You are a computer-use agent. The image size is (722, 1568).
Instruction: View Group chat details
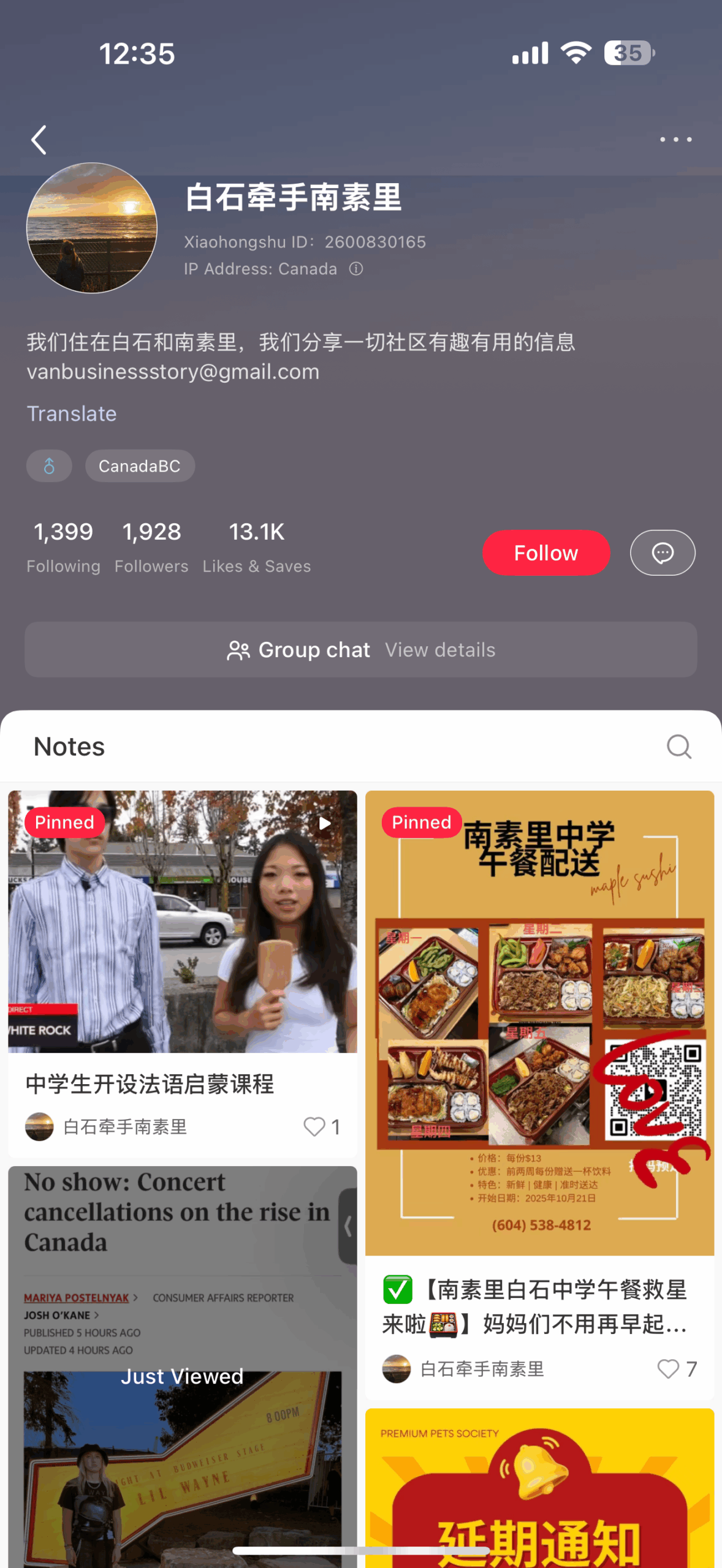pos(439,650)
